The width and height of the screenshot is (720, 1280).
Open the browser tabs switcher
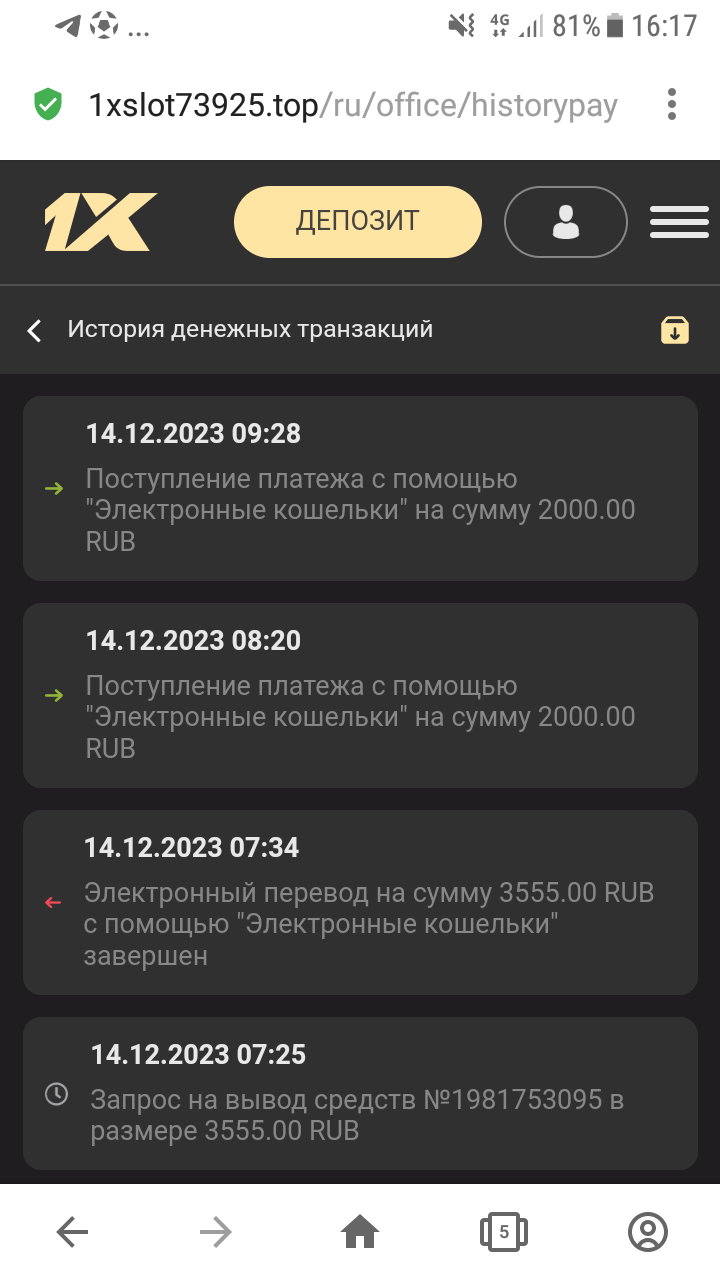[504, 1232]
